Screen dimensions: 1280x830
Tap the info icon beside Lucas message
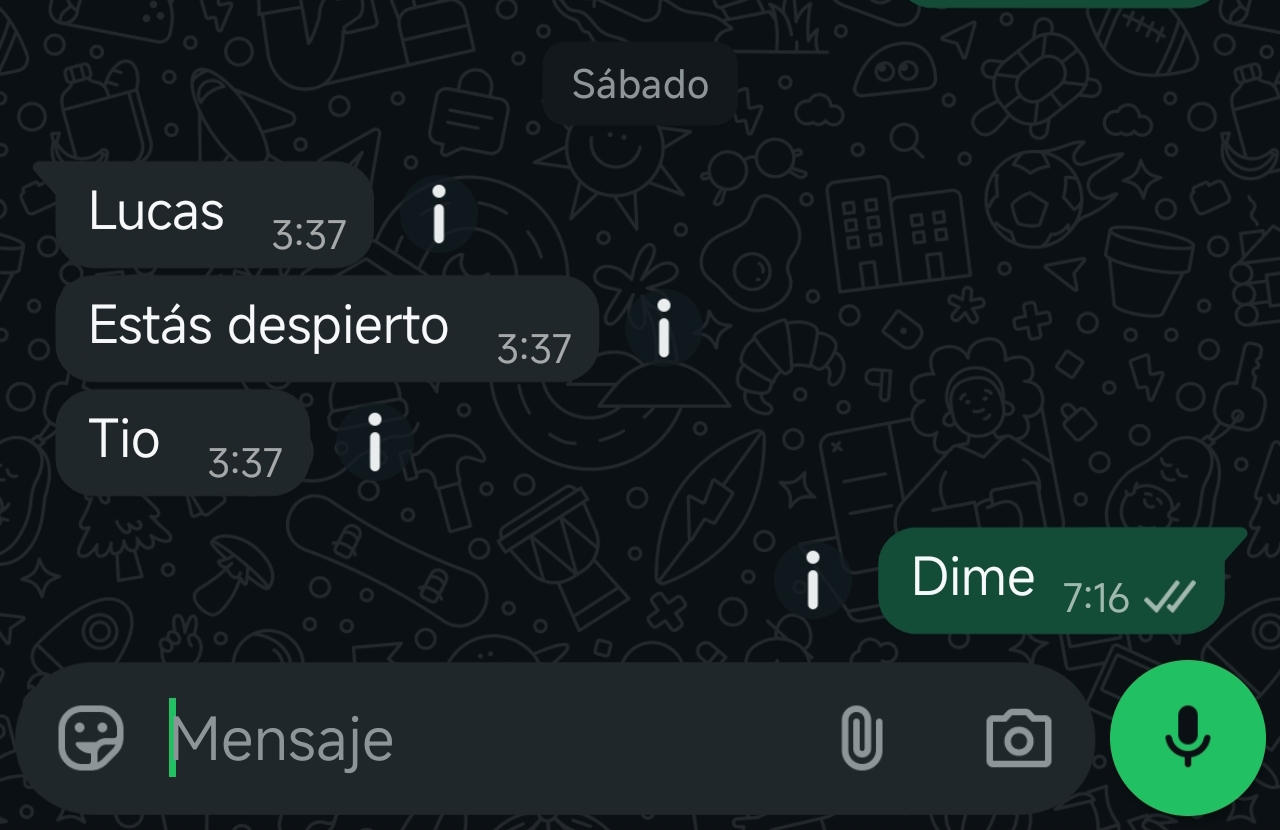coord(438,214)
